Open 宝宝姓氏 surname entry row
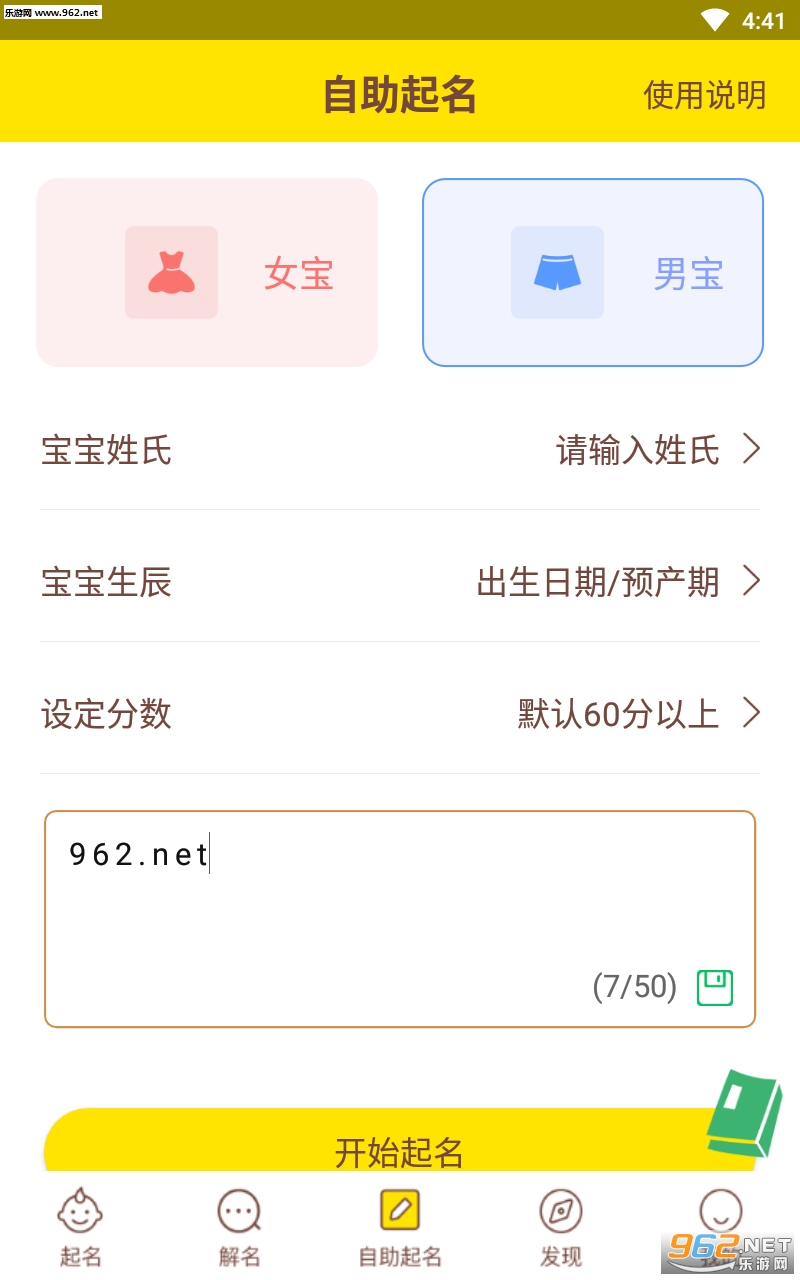 400,450
